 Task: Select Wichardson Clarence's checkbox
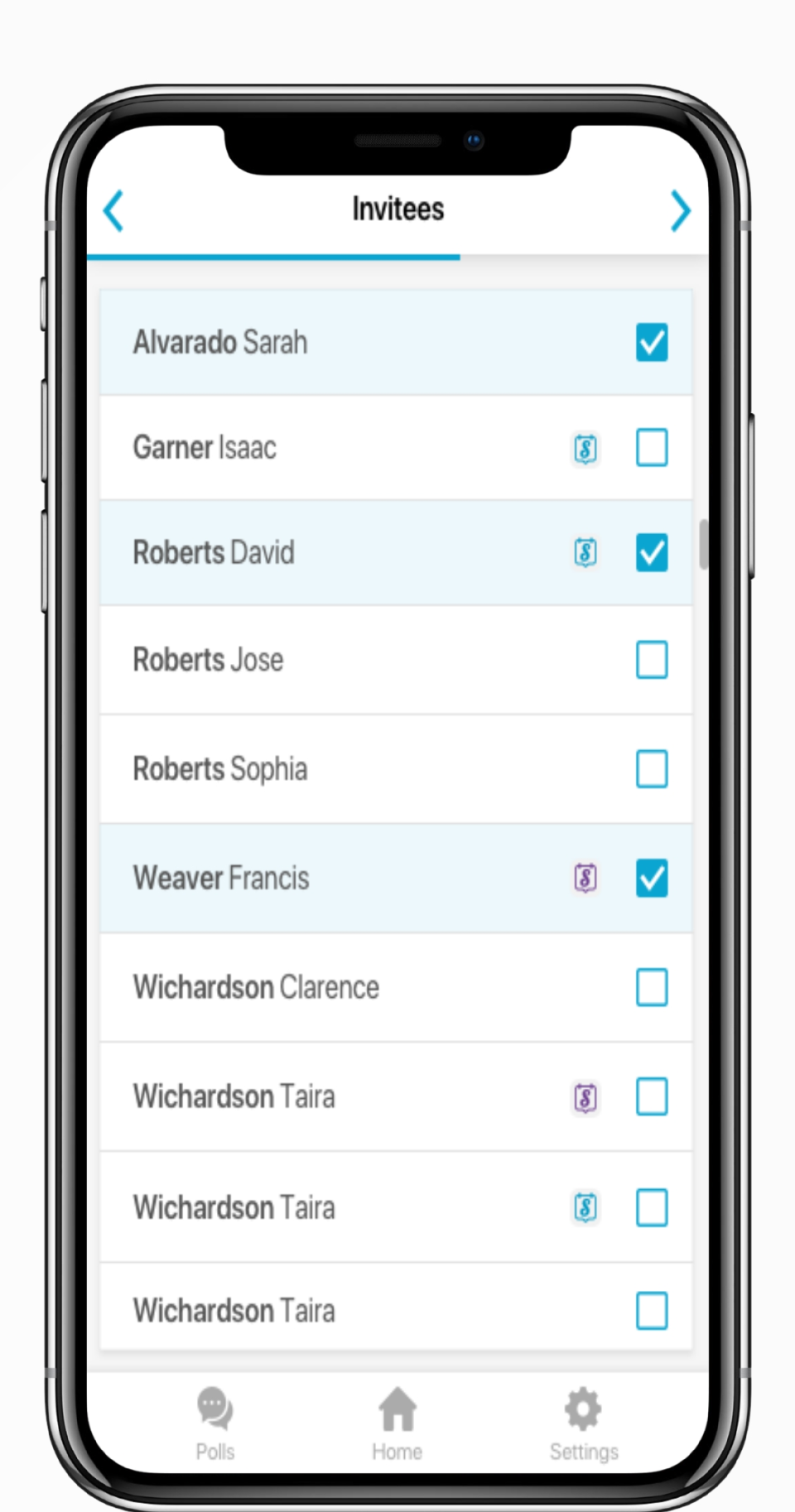652,987
